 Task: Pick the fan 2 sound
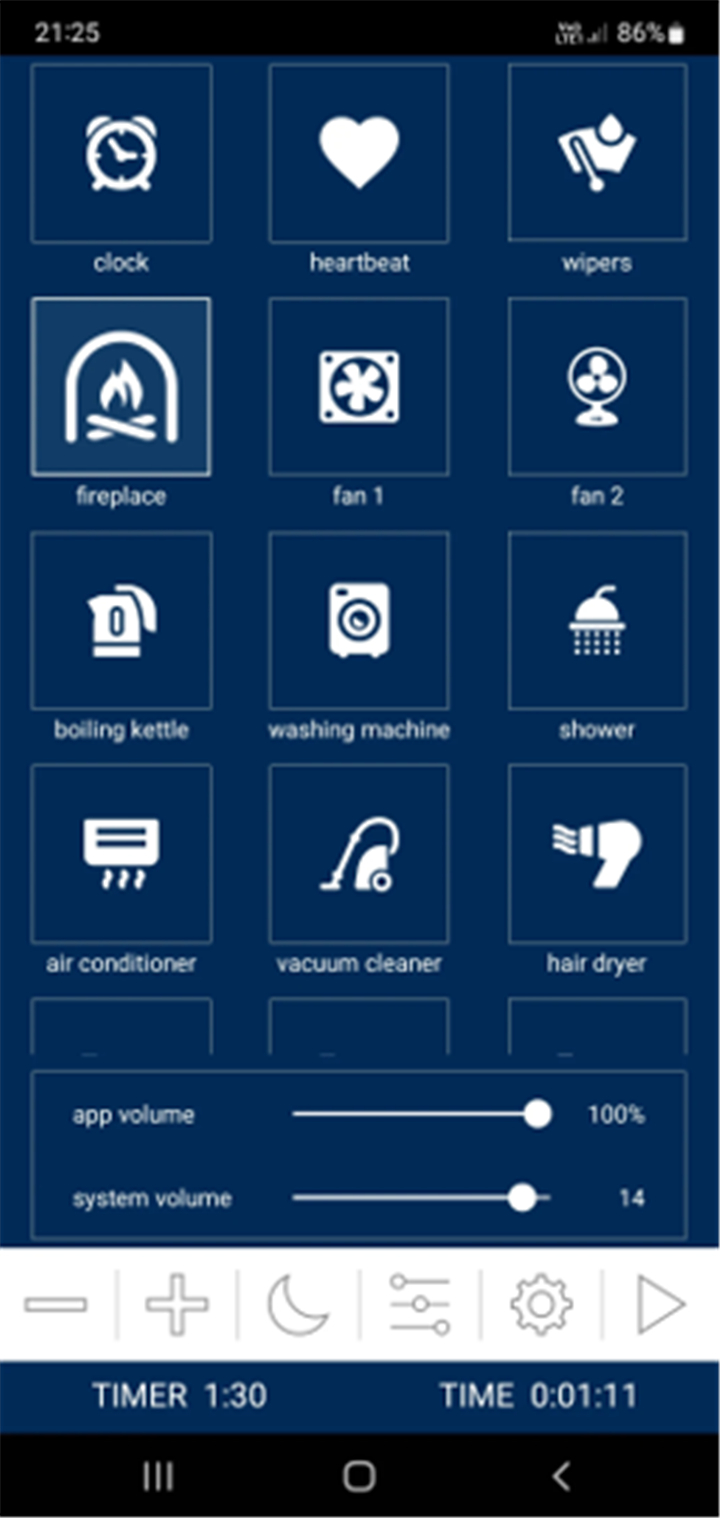point(598,387)
